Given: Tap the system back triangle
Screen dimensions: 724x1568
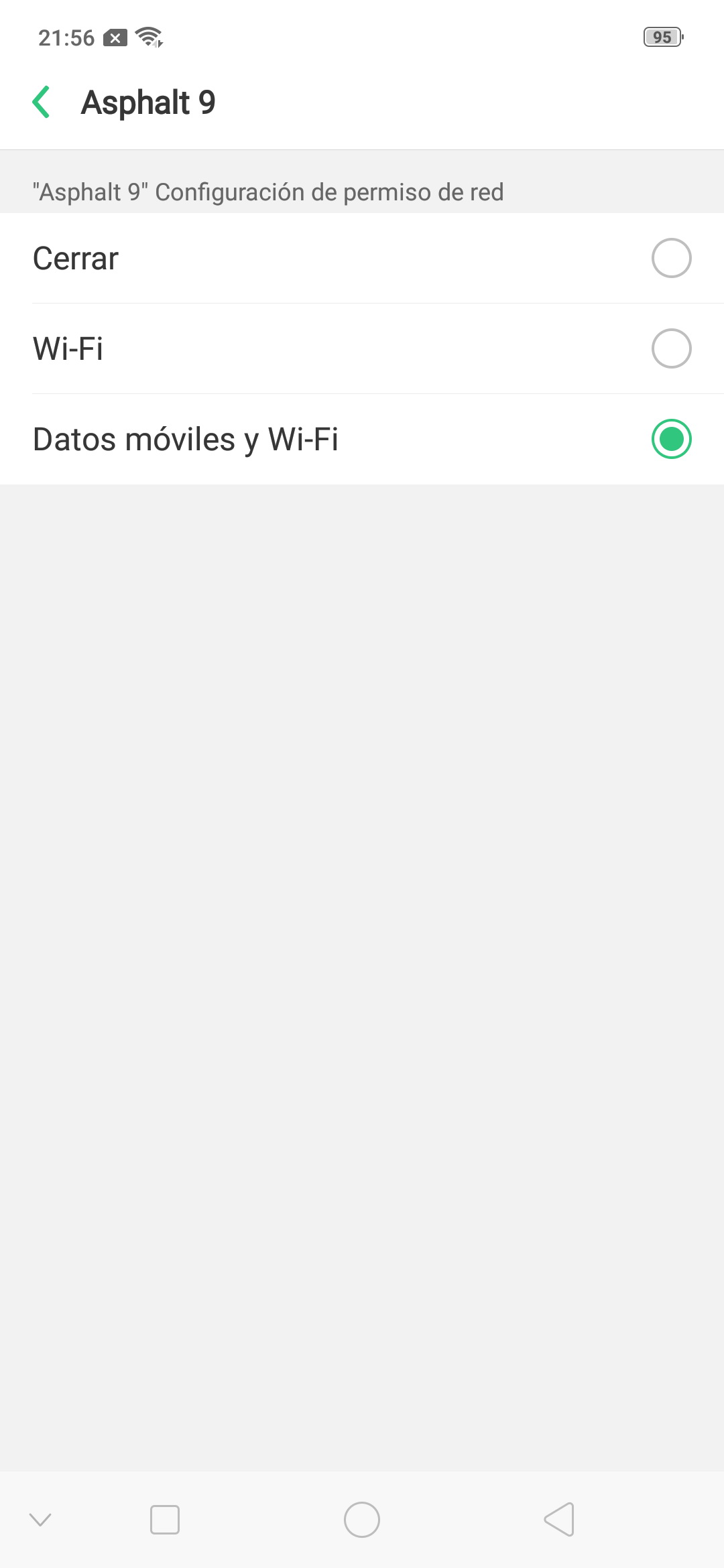Looking at the screenshot, I should 559,1519.
